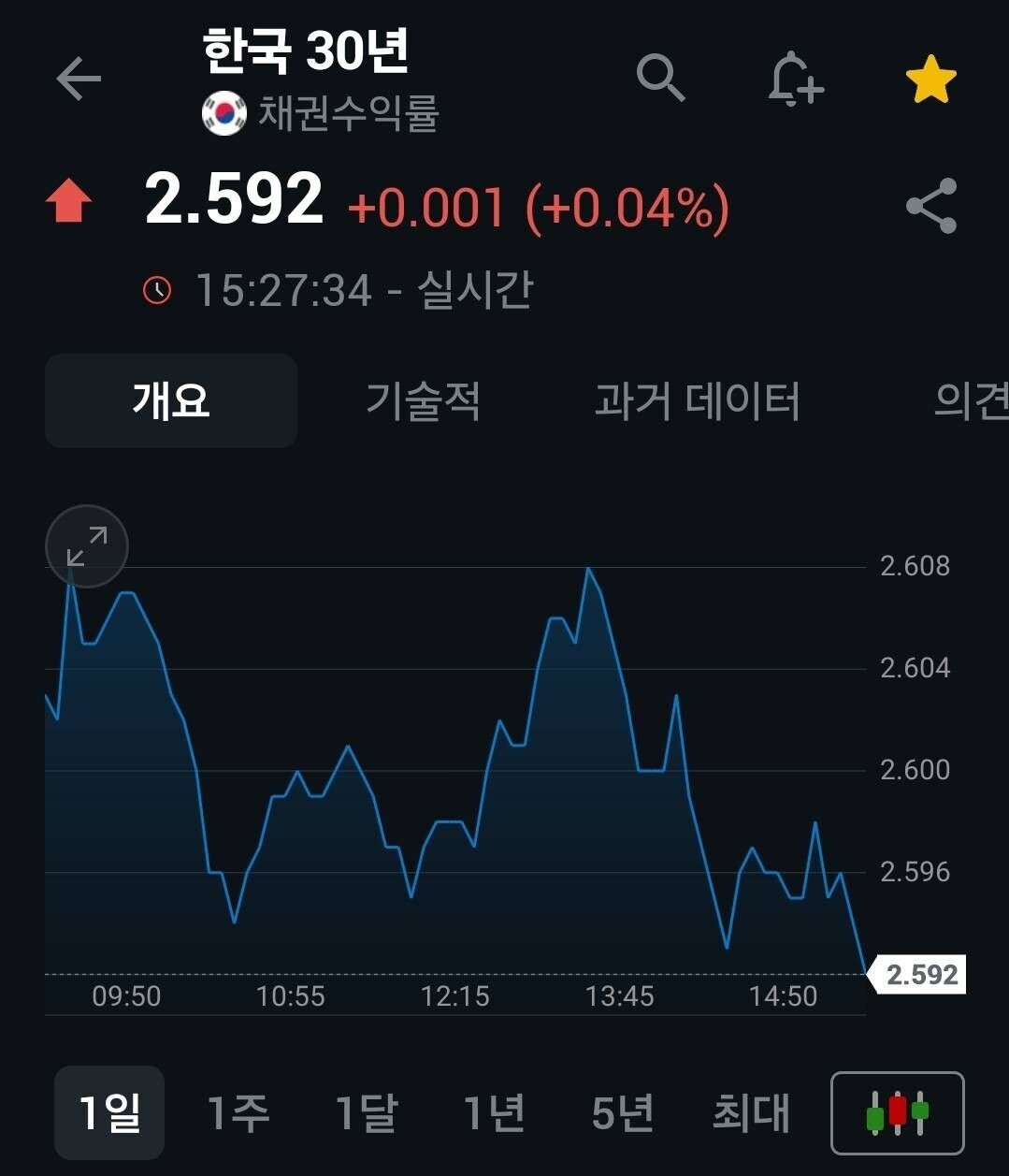Screen dimensions: 1009x1176
Task: Switch chart to candlestick view
Action: tap(898, 1113)
